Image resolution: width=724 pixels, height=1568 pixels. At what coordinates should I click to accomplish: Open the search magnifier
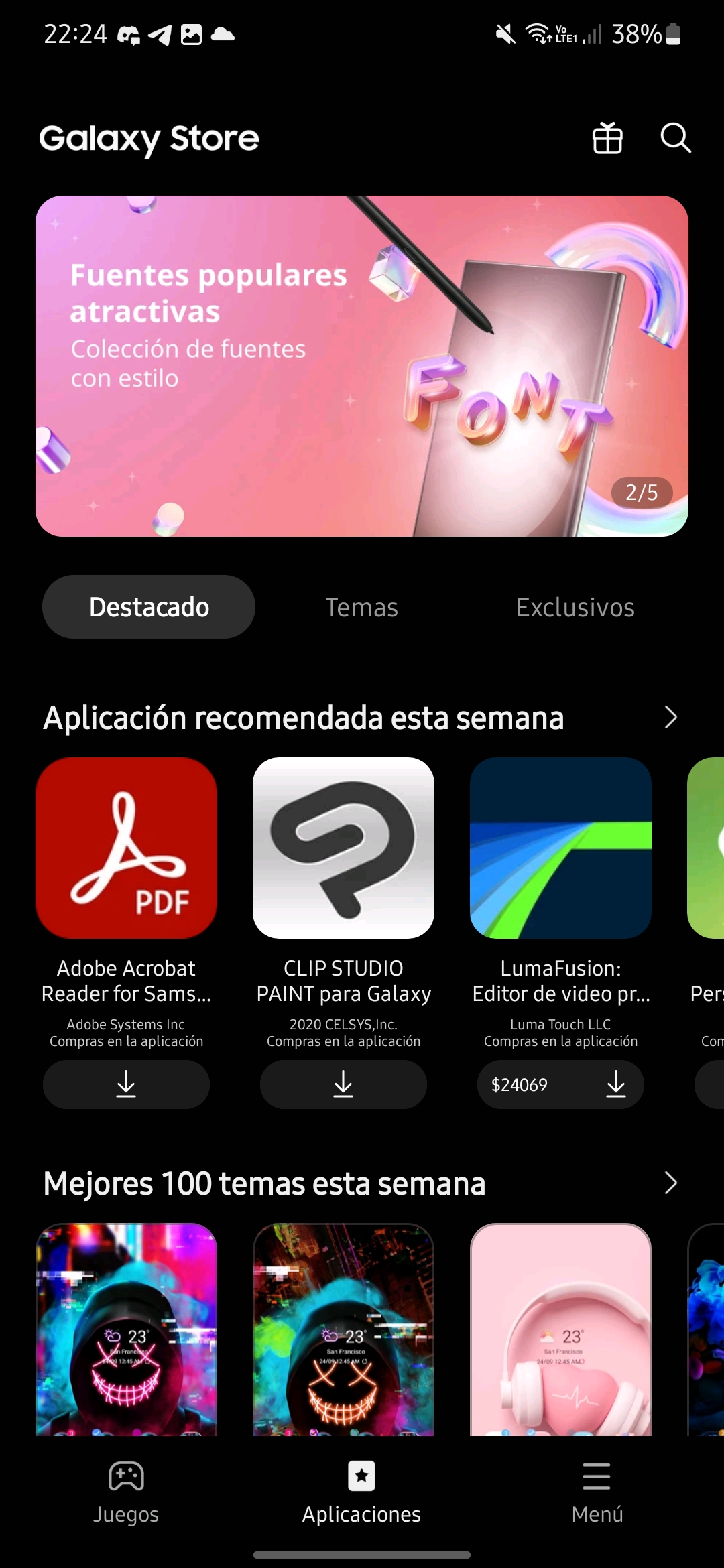click(675, 139)
